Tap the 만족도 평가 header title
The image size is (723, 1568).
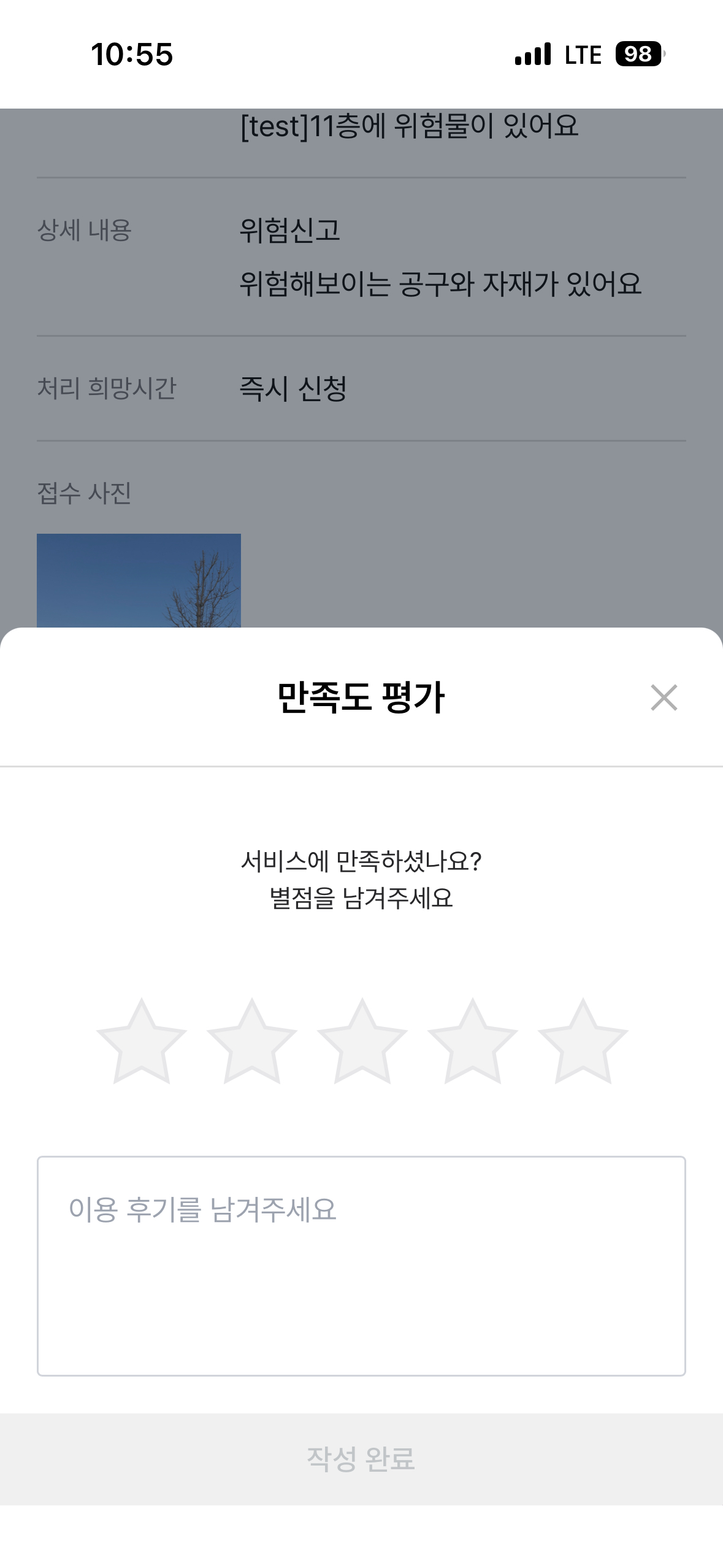(362, 696)
